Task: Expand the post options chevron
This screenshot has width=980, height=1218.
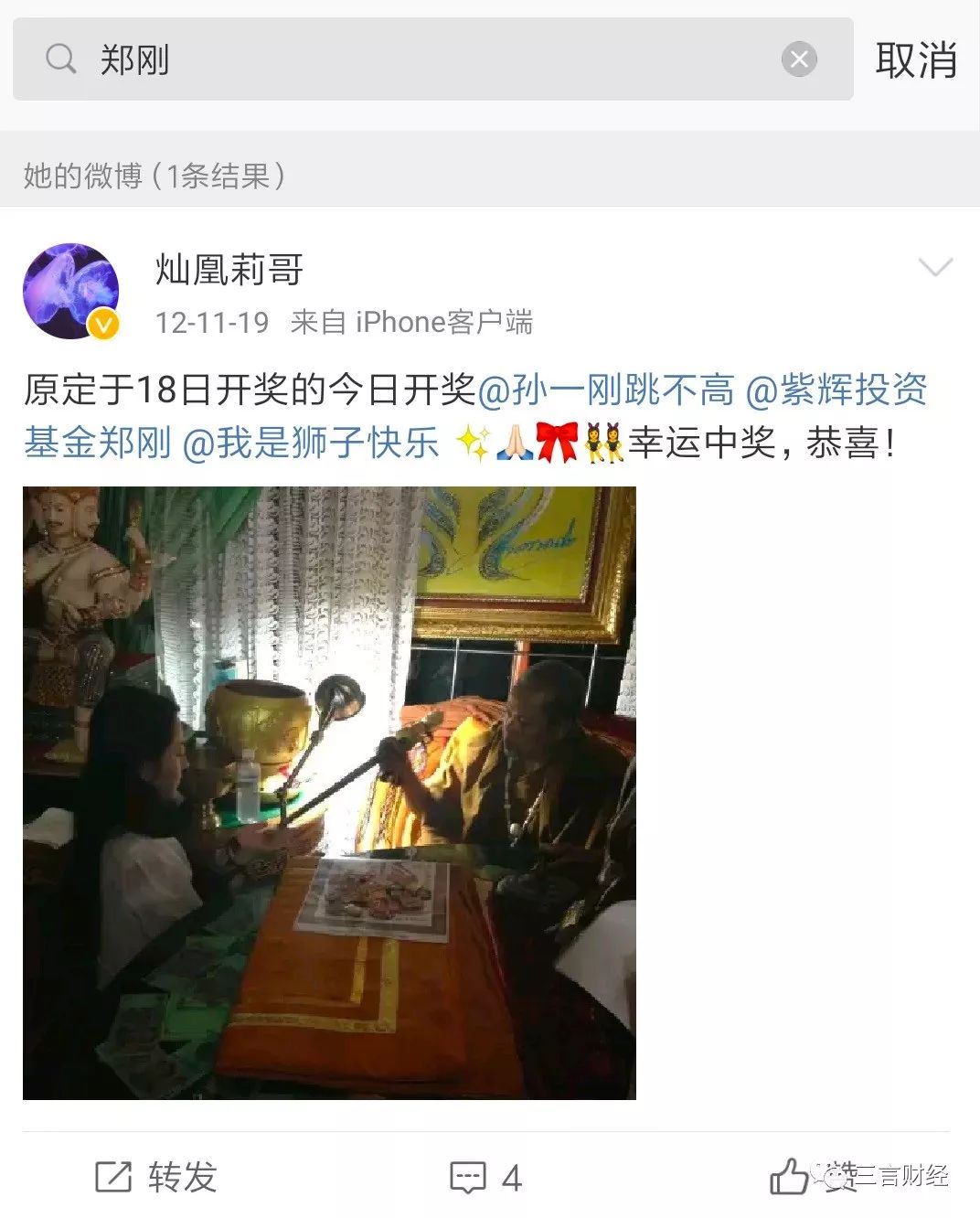Action: coord(935,267)
